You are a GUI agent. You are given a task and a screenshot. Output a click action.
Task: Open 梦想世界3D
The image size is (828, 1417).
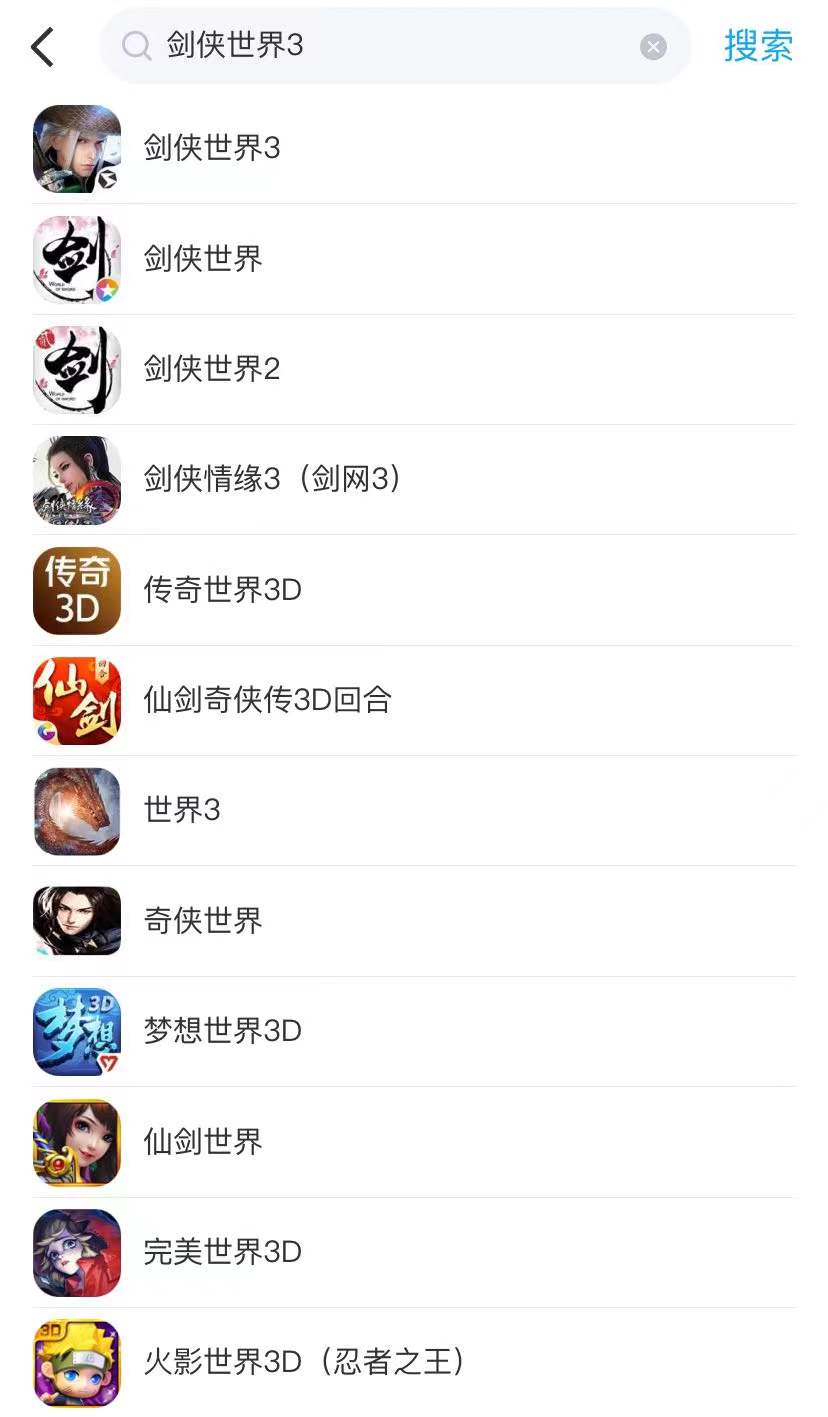[x=222, y=1031]
